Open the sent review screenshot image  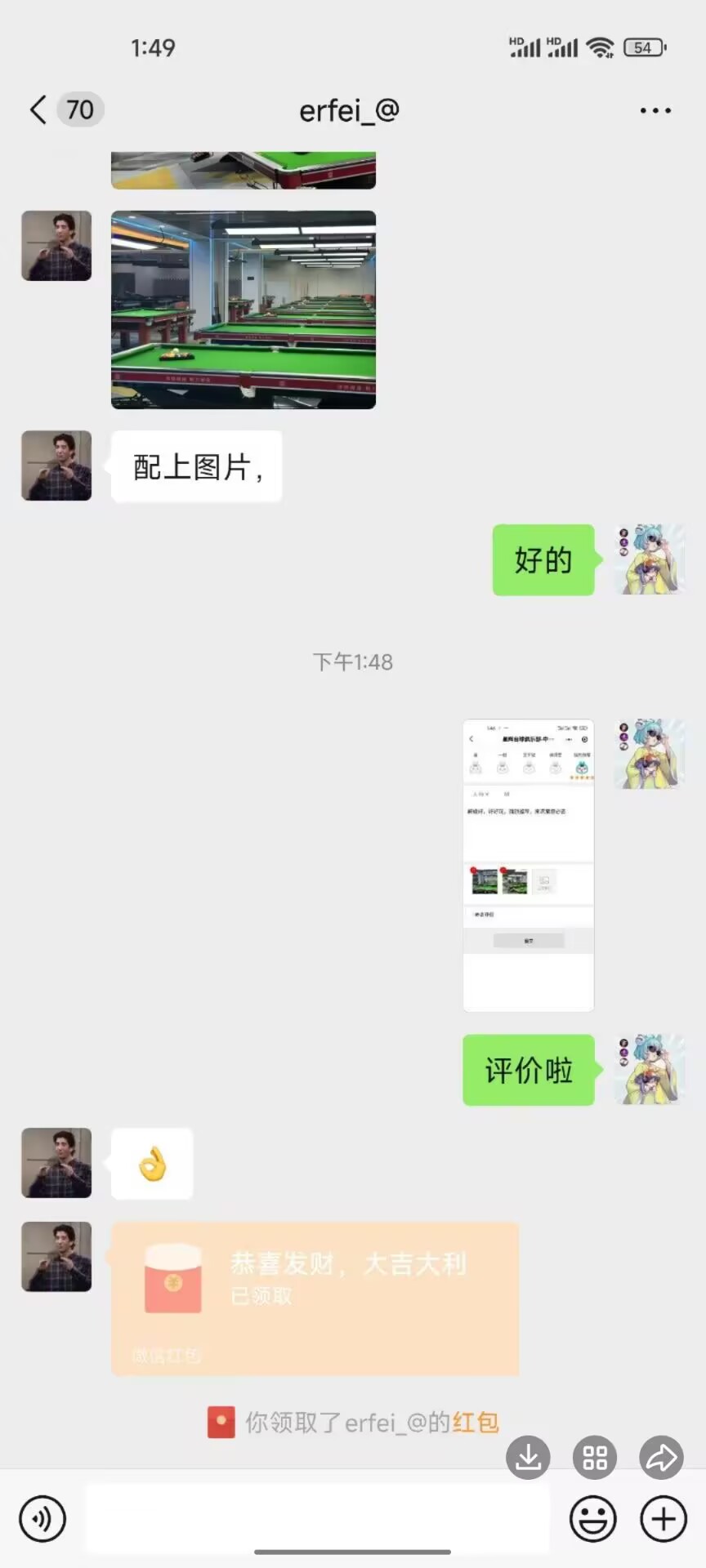(528, 865)
